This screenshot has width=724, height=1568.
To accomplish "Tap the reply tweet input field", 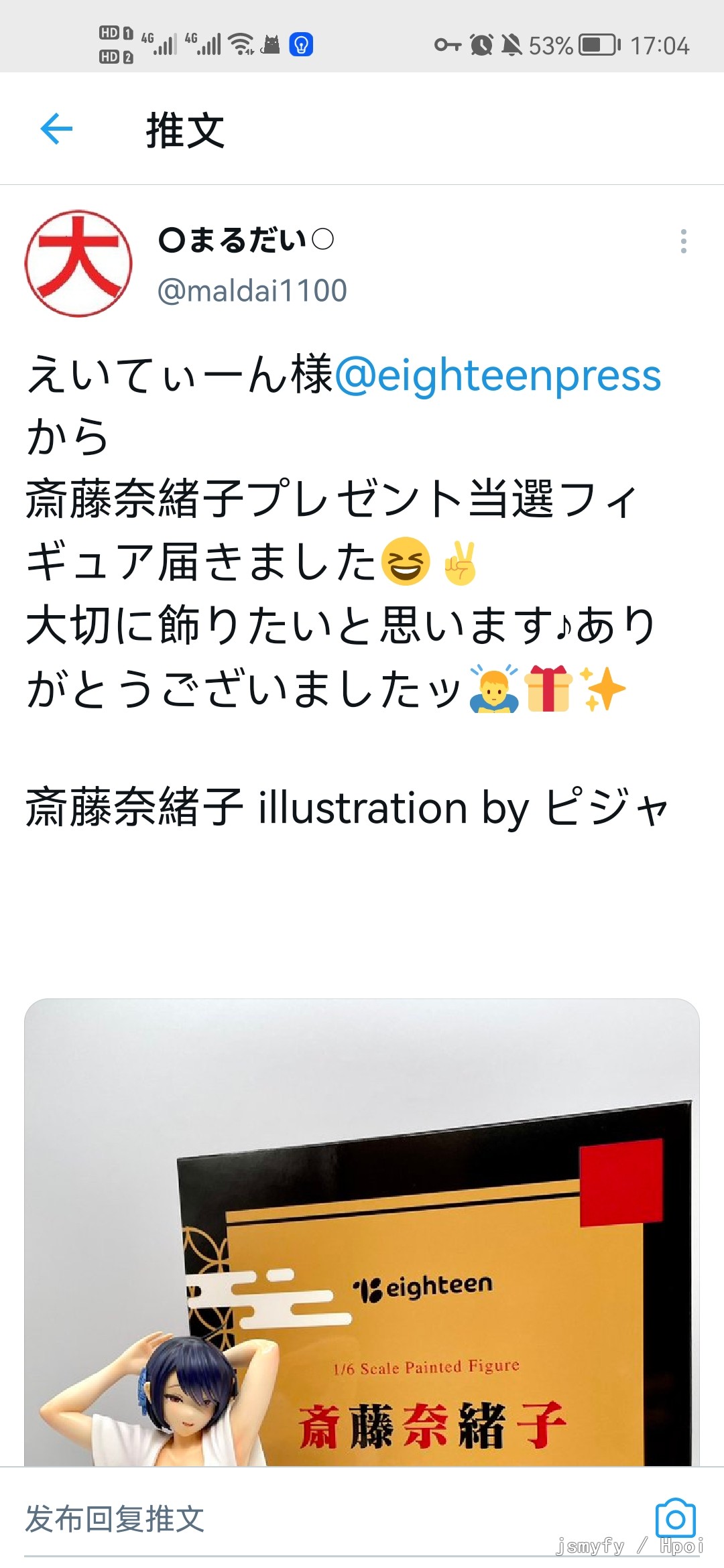I will tap(335, 1518).
